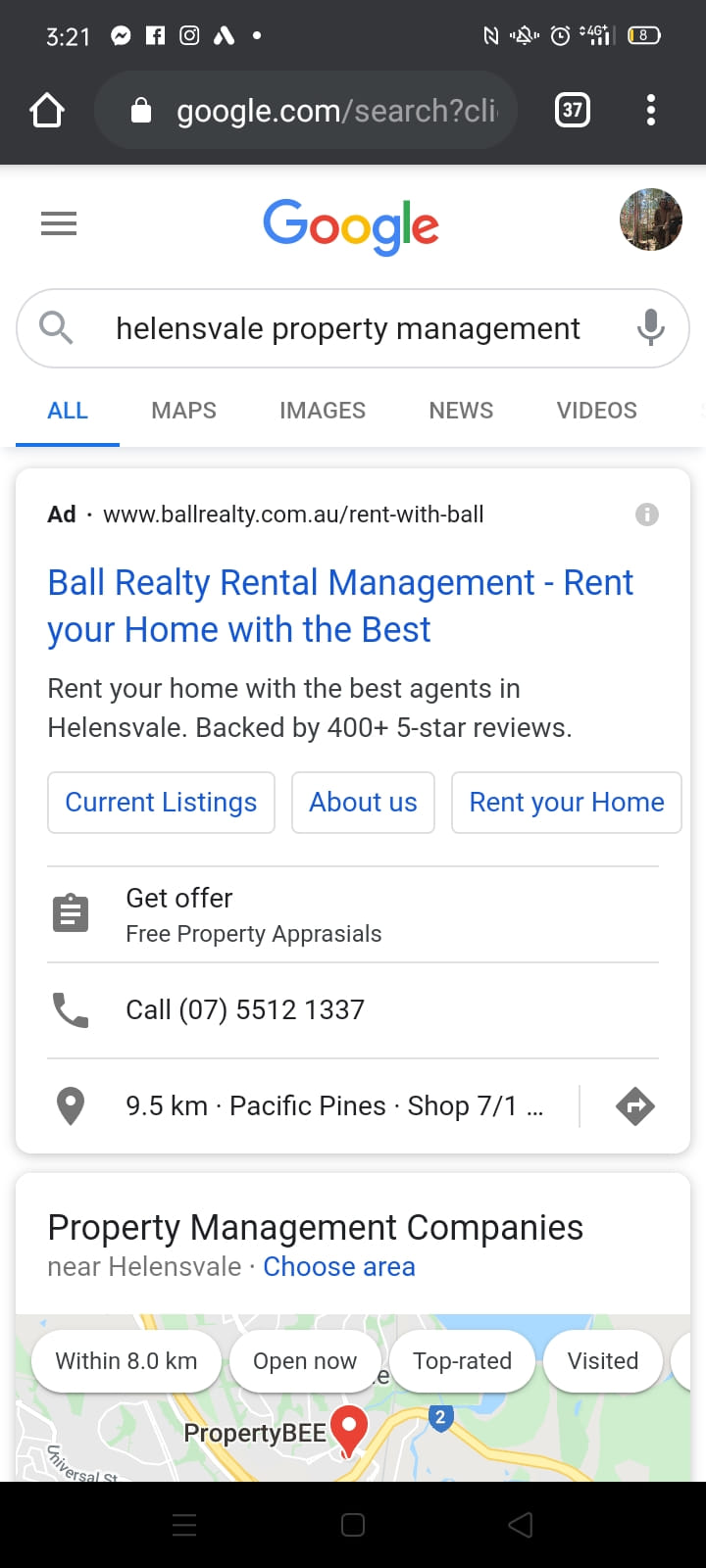The image size is (706, 1568).
Task: Switch to the MAPS tab
Action: tap(182, 410)
